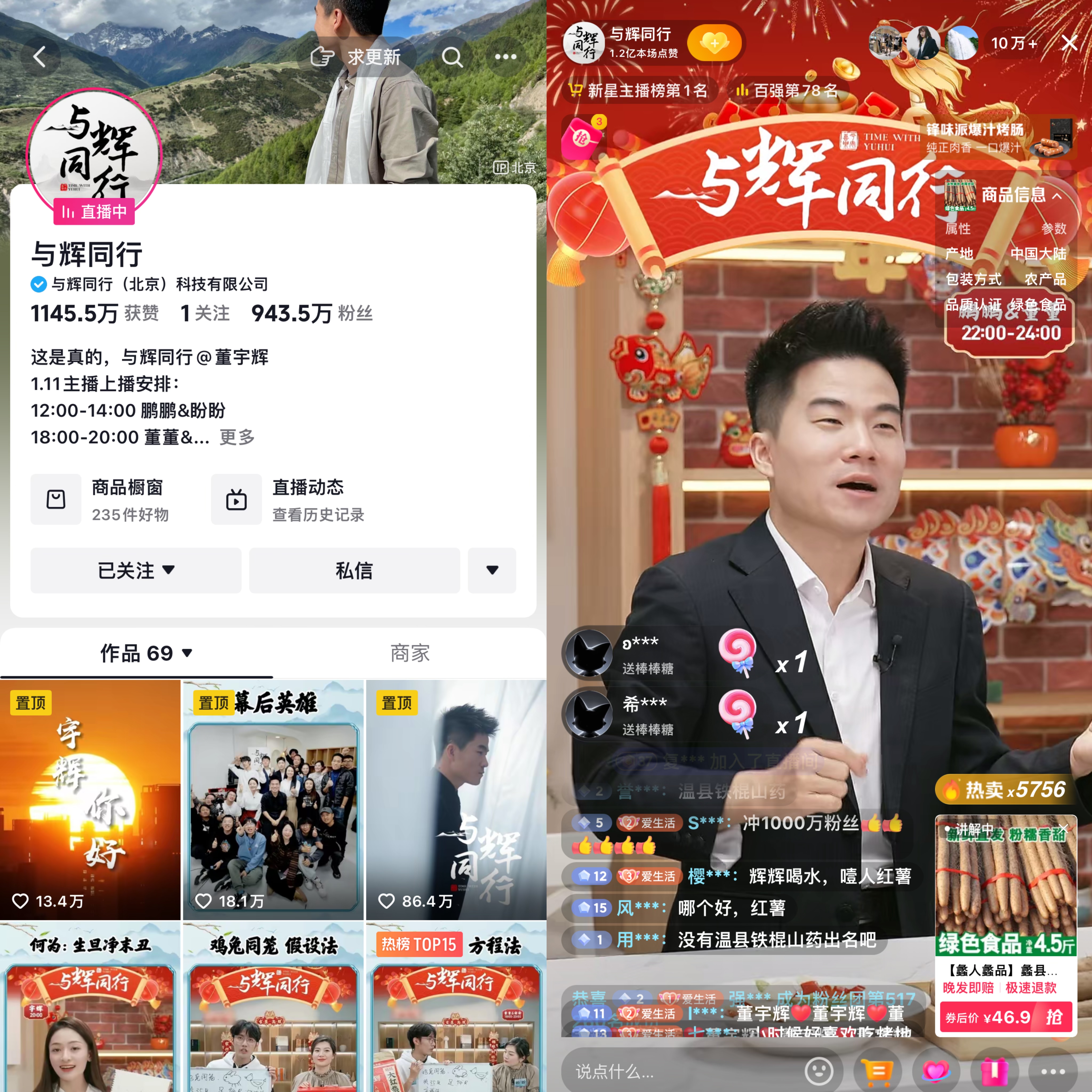Expand the bio with 更多

coord(237,437)
